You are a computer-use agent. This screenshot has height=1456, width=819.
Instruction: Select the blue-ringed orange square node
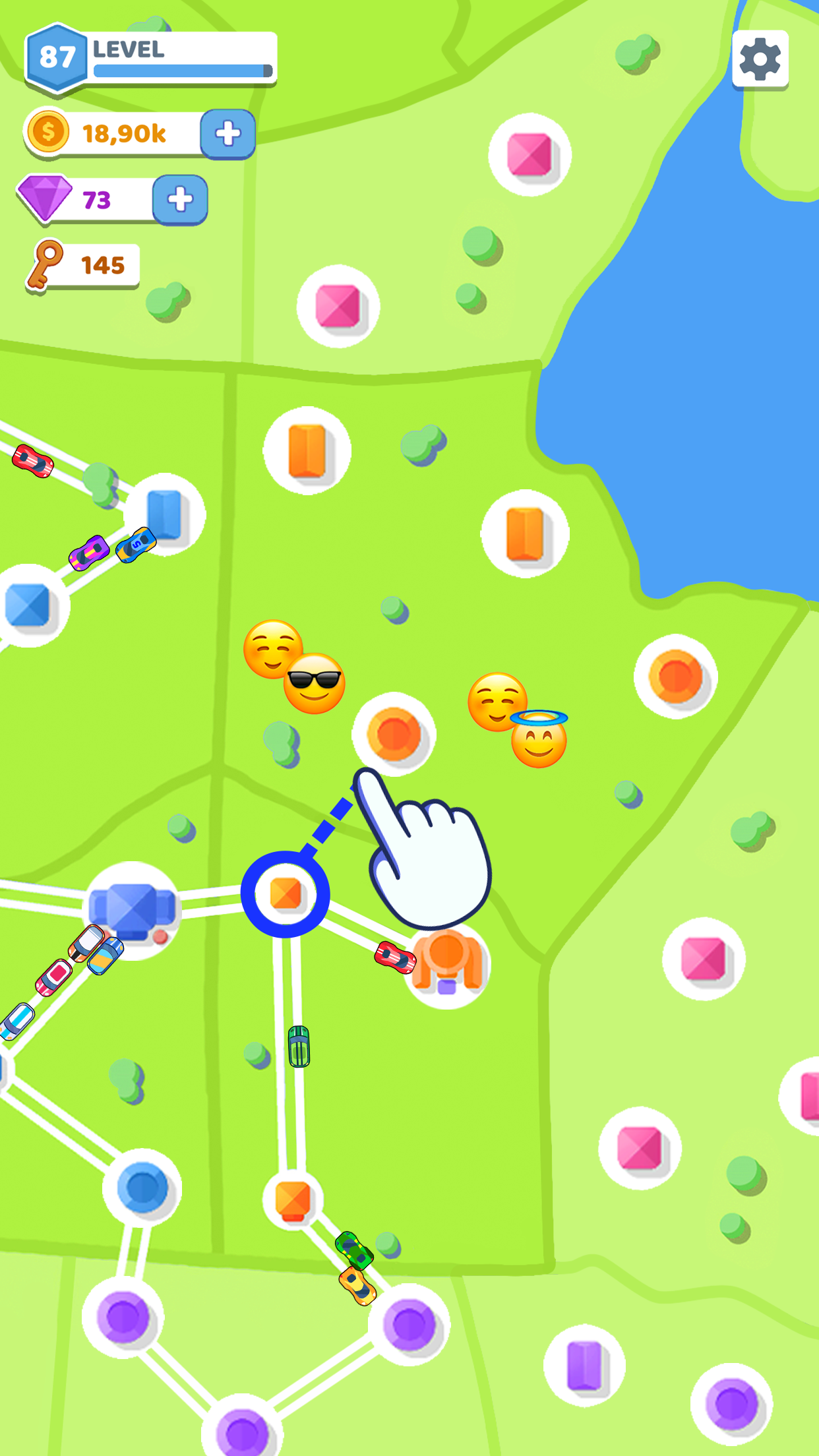(x=286, y=894)
